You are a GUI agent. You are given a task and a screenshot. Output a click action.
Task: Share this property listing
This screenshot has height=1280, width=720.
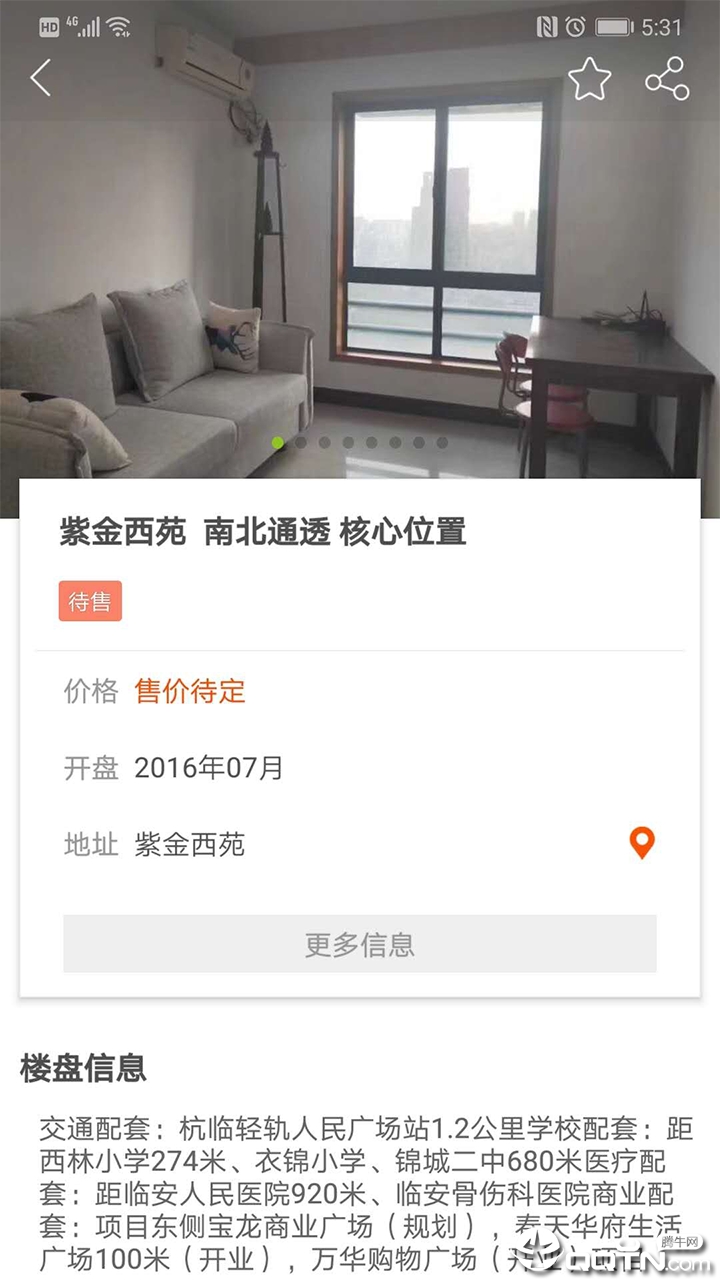(x=667, y=79)
